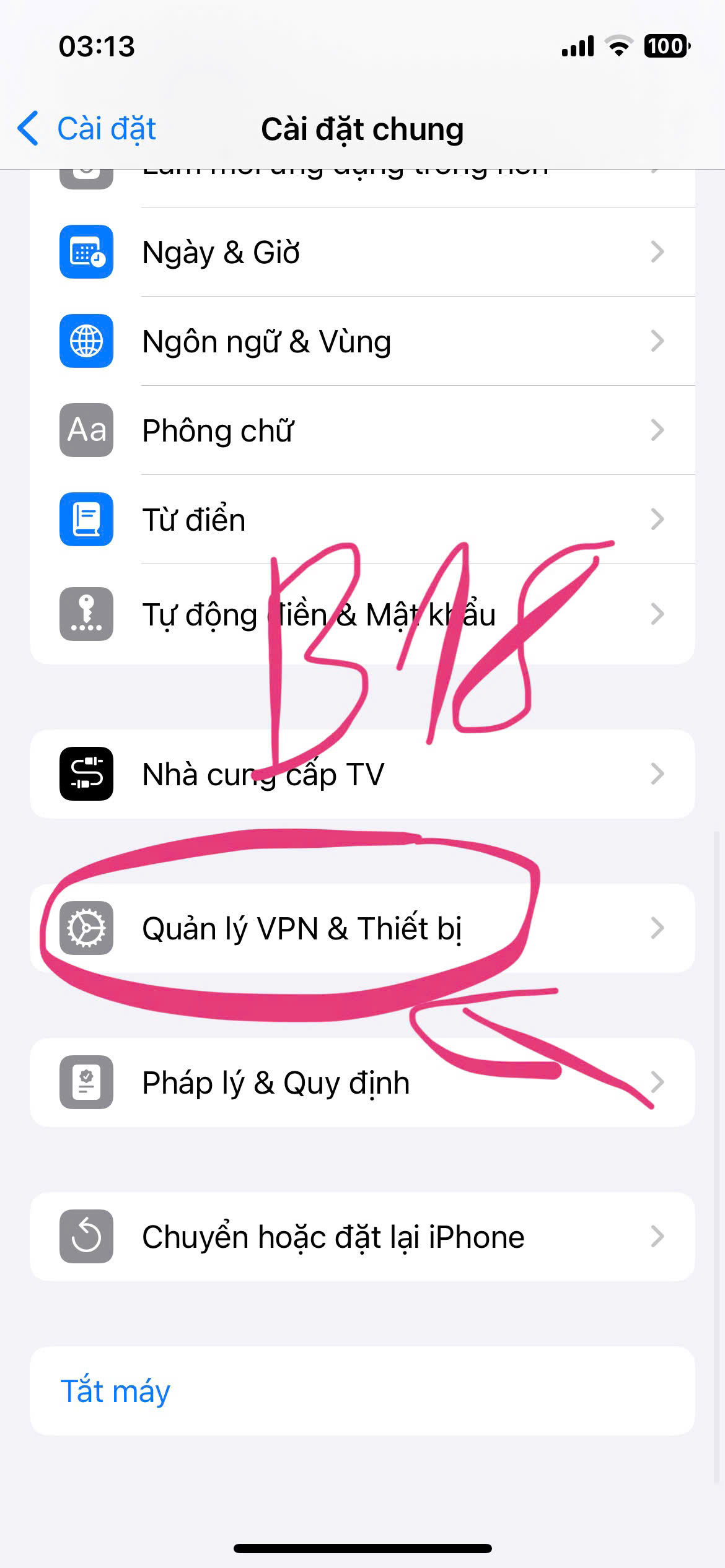Open Pháp lý & Quy định
The width and height of the screenshot is (725, 1568).
tap(362, 1082)
